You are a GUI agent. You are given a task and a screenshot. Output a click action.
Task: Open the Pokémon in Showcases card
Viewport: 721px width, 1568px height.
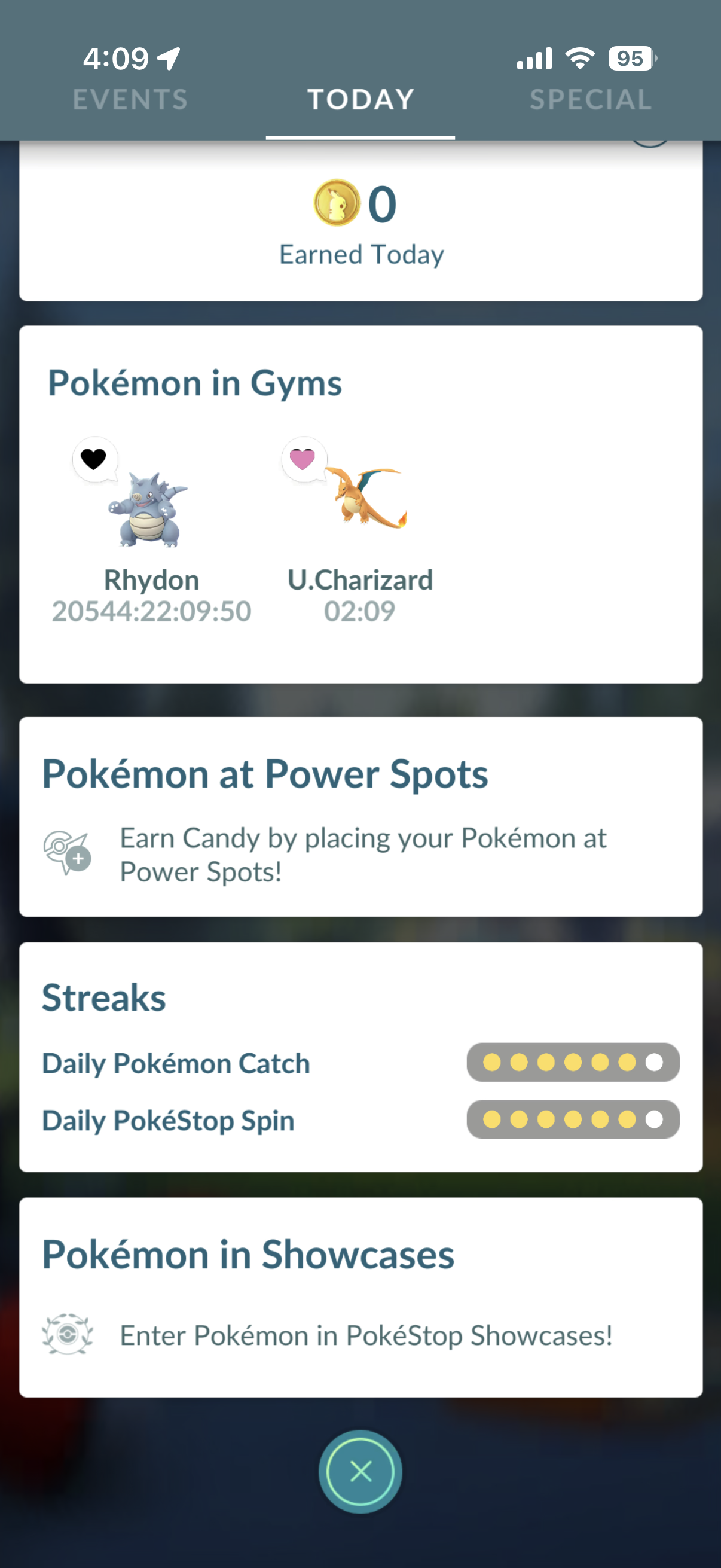[360, 1297]
